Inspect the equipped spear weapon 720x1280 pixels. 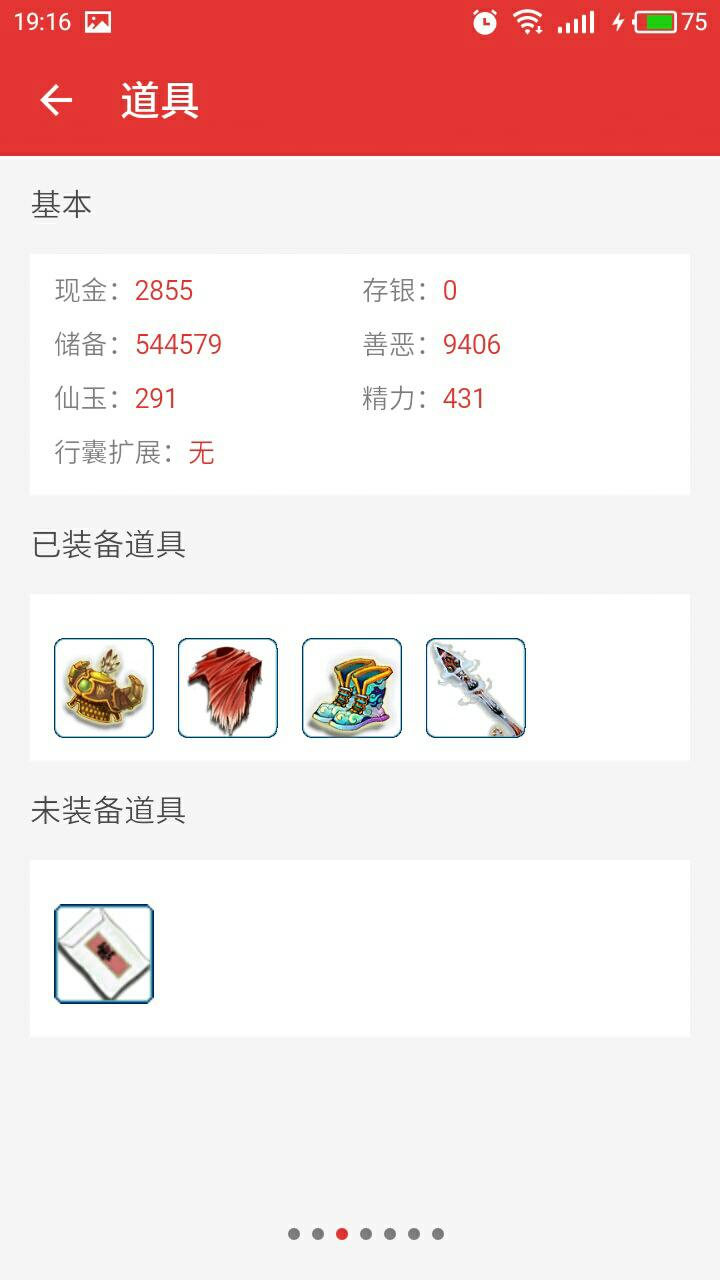(x=476, y=688)
